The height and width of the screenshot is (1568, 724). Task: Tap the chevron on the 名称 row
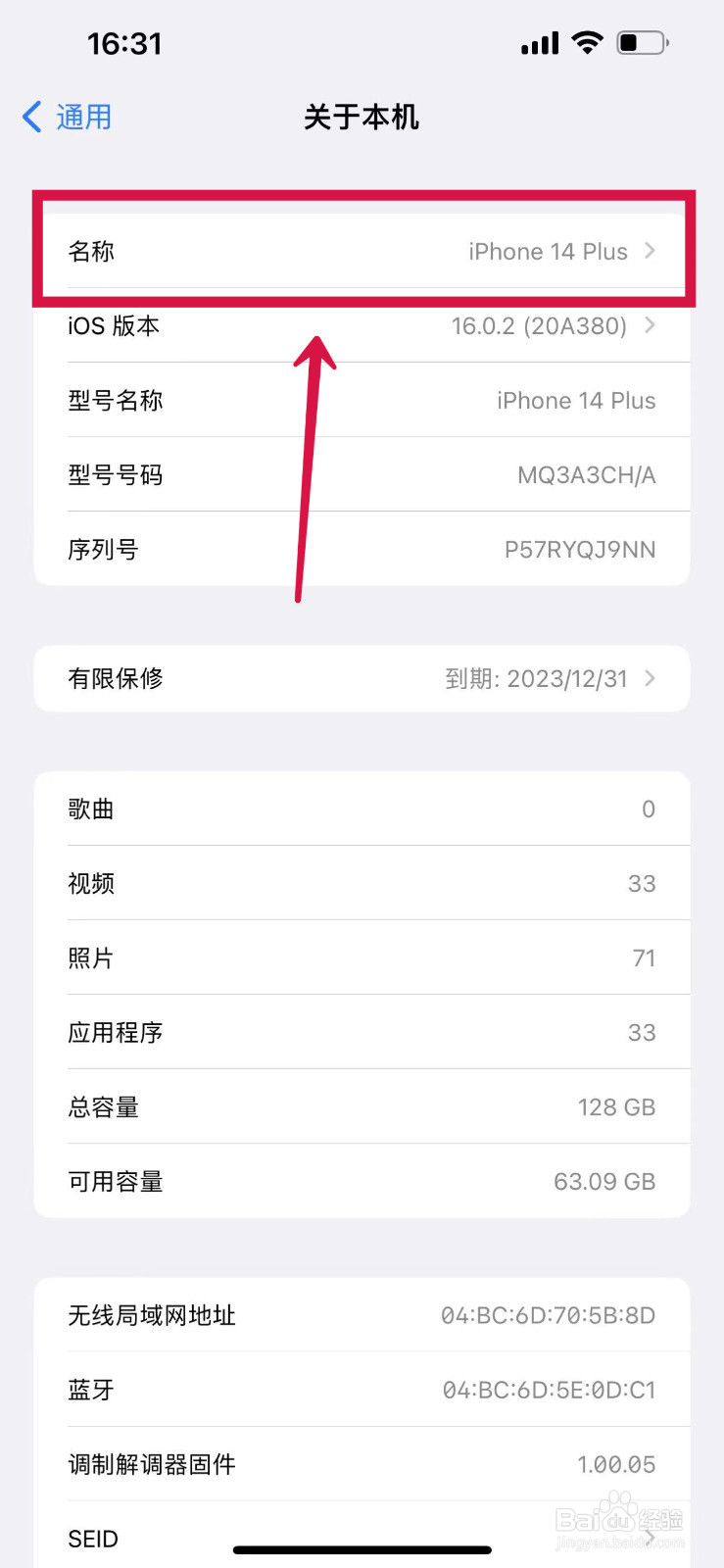tap(650, 251)
